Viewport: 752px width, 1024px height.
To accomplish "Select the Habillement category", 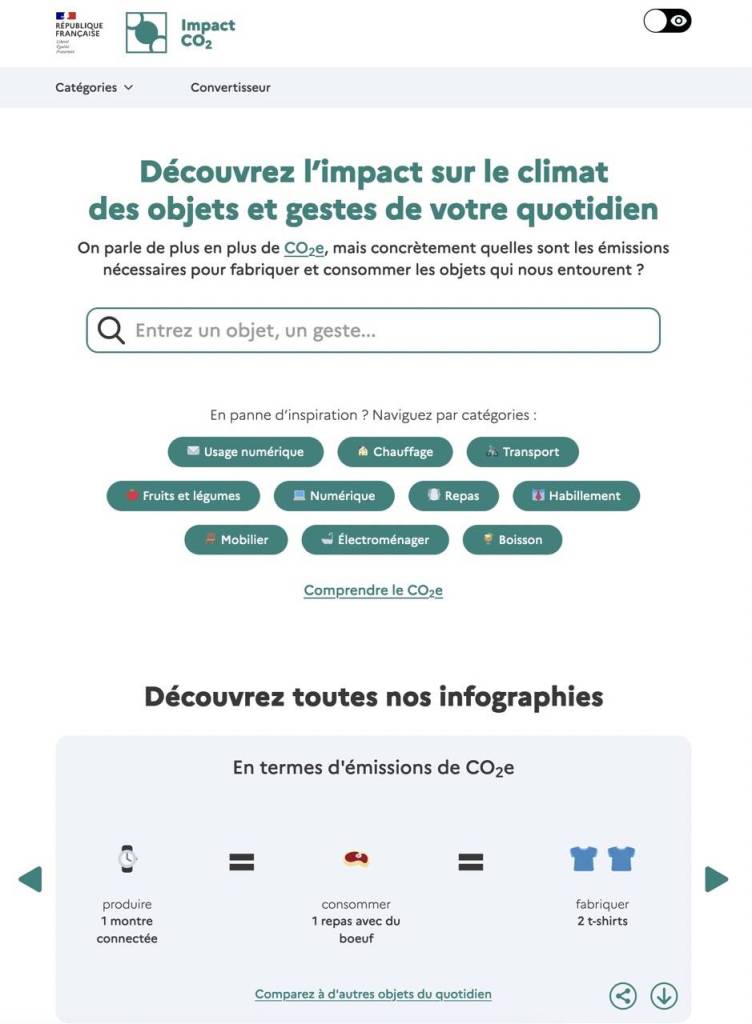I will click(576, 496).
